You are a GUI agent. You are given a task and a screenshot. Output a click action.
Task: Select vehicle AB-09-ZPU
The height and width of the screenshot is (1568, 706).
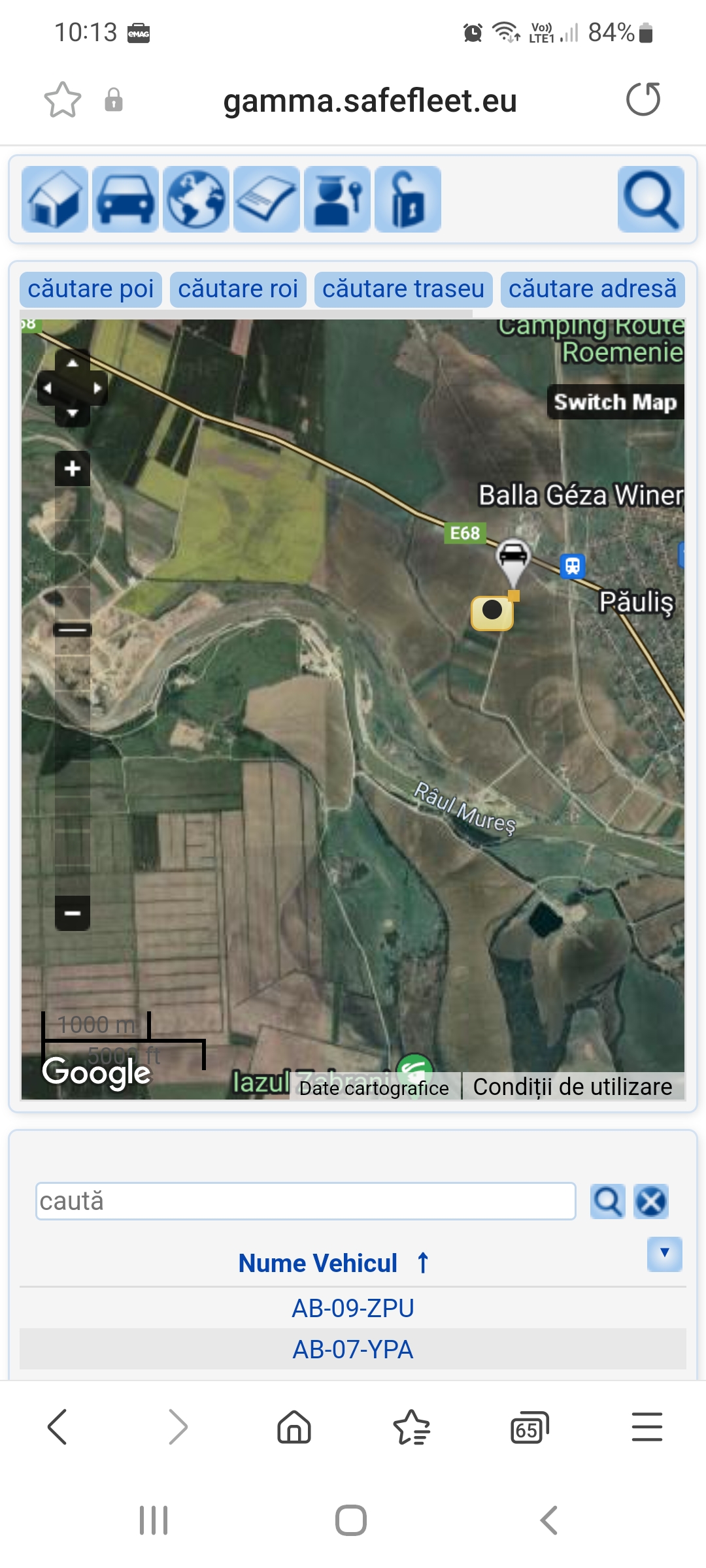tap(353, 1308)
